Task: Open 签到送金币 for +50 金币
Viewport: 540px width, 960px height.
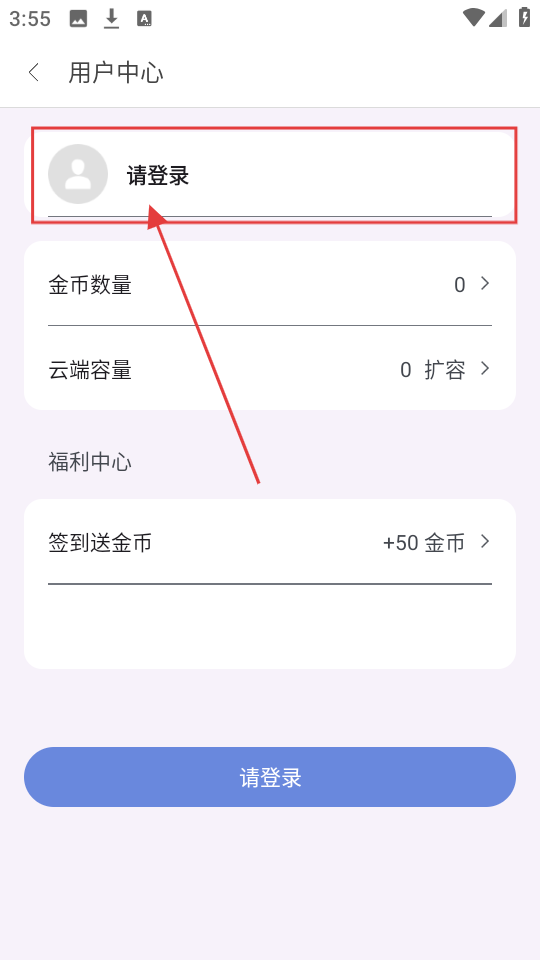Action: click(270, 542)
